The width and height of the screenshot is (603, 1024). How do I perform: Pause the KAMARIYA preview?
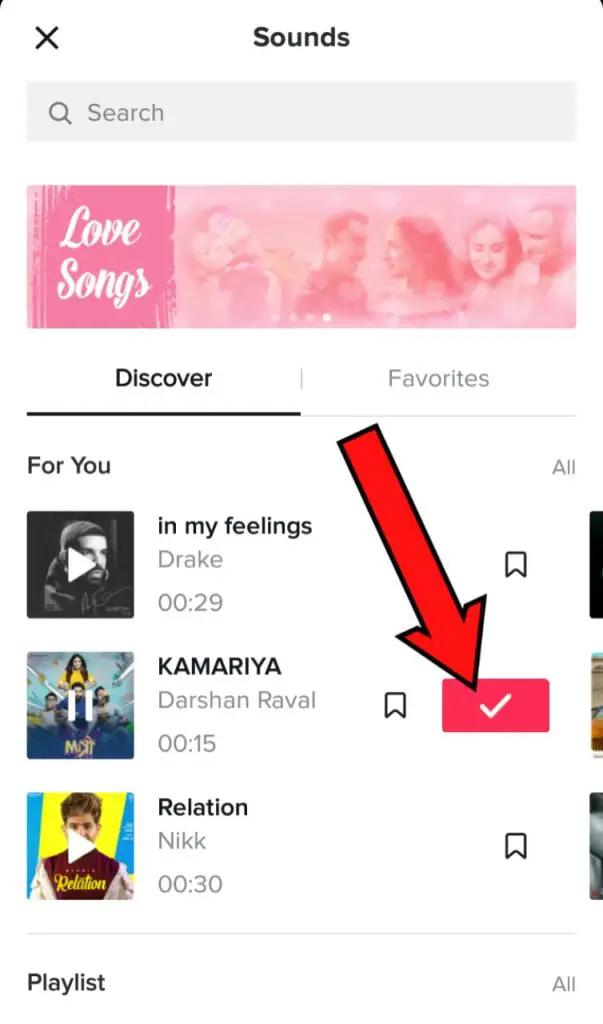click(x=80, y=705)
